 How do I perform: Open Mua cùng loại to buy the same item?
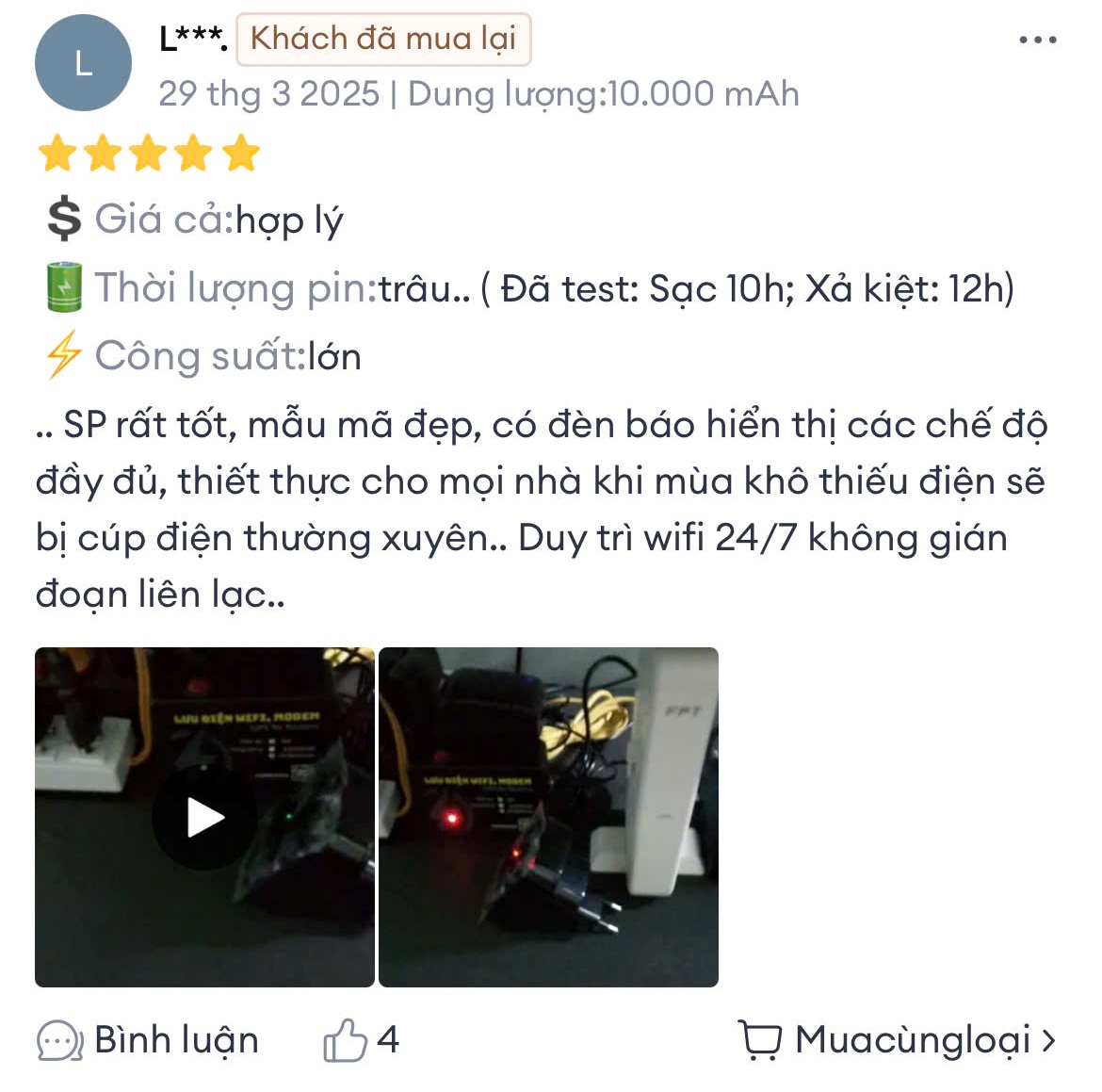tap(898, 1040)
